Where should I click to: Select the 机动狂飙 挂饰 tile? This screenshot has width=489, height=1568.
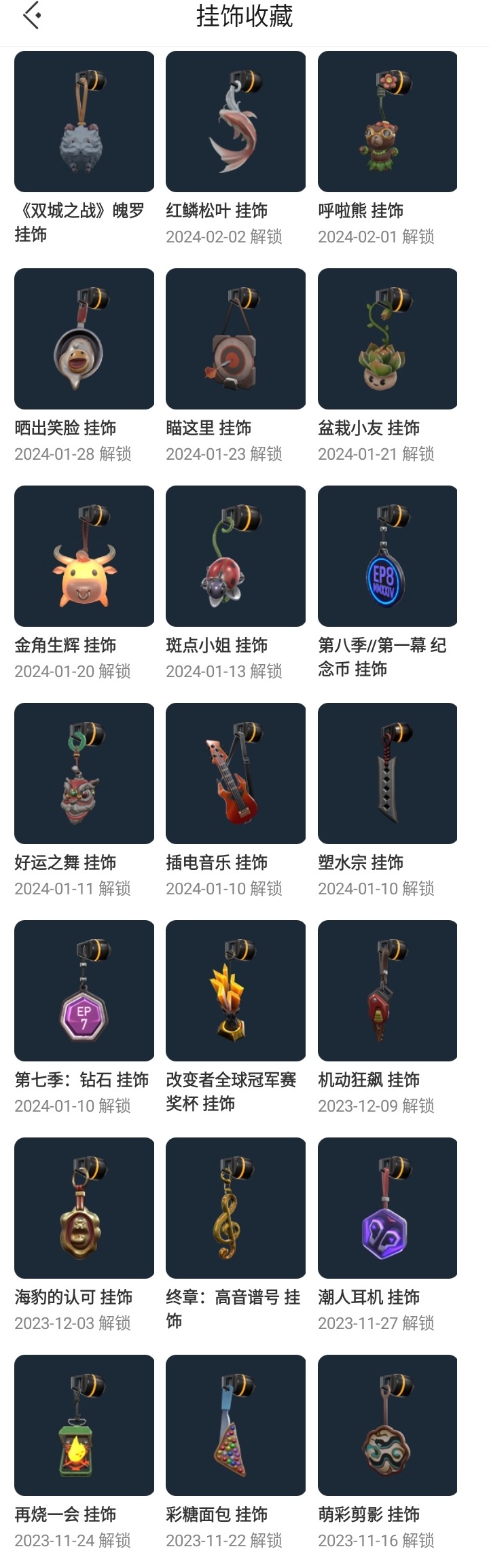pos(387,991)
